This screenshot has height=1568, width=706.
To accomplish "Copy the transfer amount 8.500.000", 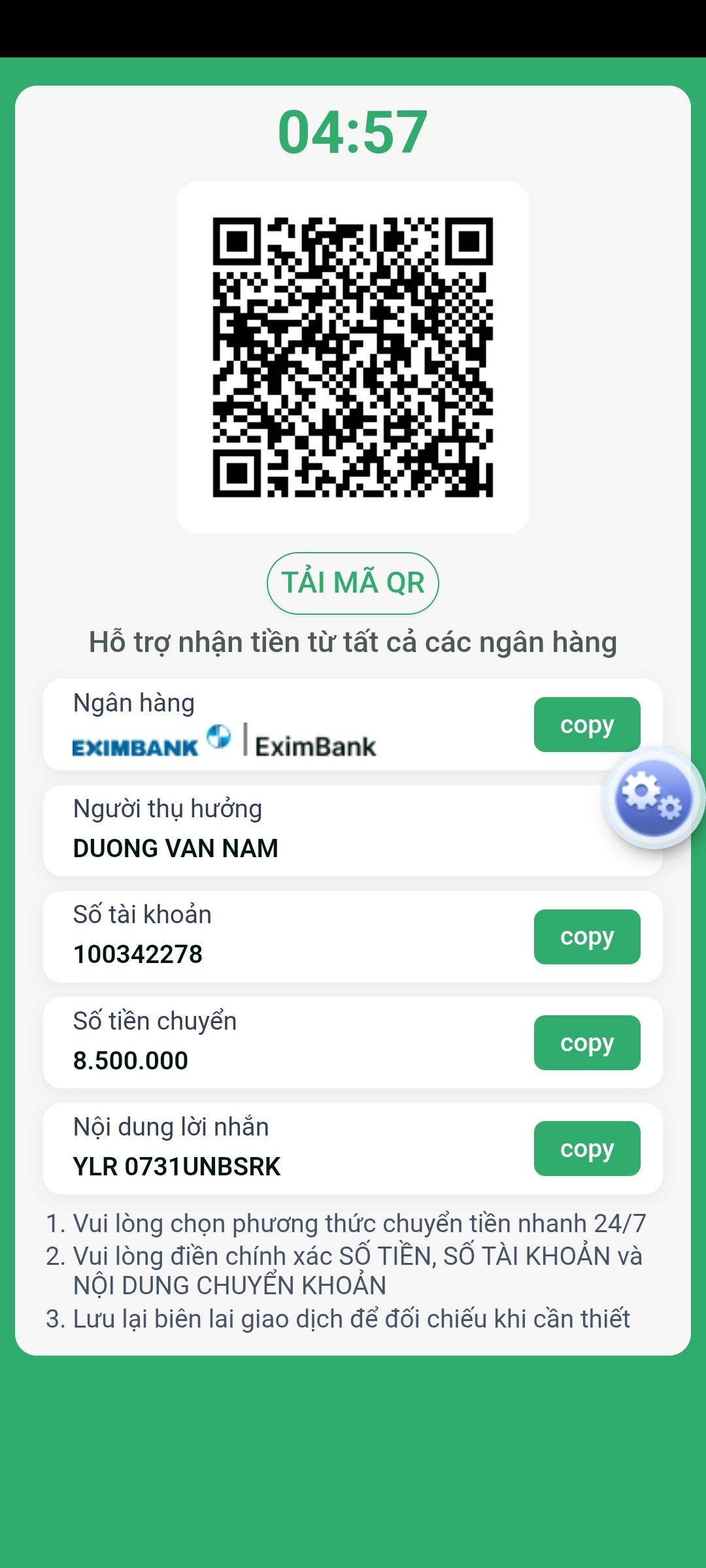I will click(x=587, y=1043).
